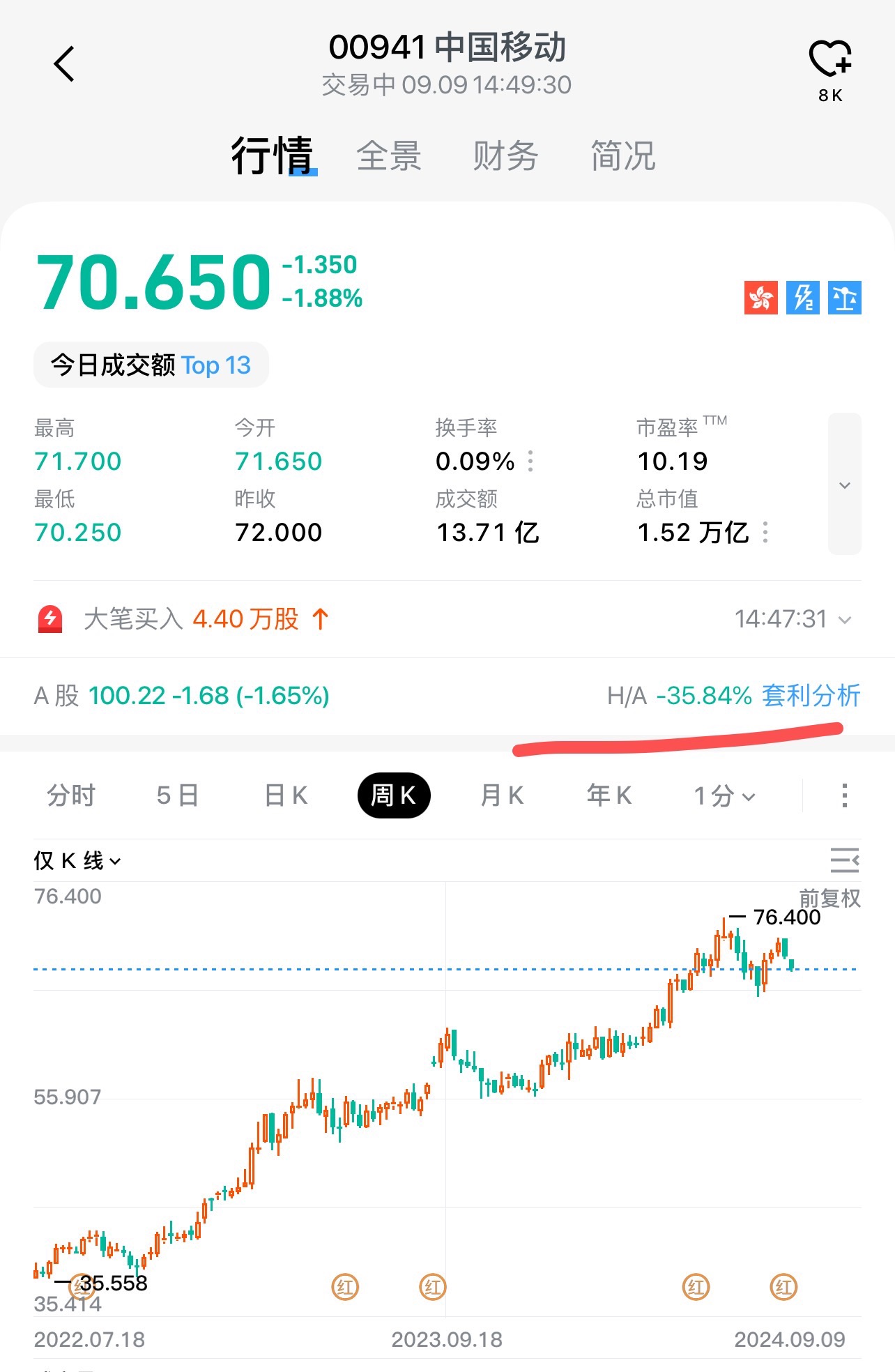The height and width of the screenshot is (1372, 895).
Task: Open the 简况 tab
Action: point(622,155)
